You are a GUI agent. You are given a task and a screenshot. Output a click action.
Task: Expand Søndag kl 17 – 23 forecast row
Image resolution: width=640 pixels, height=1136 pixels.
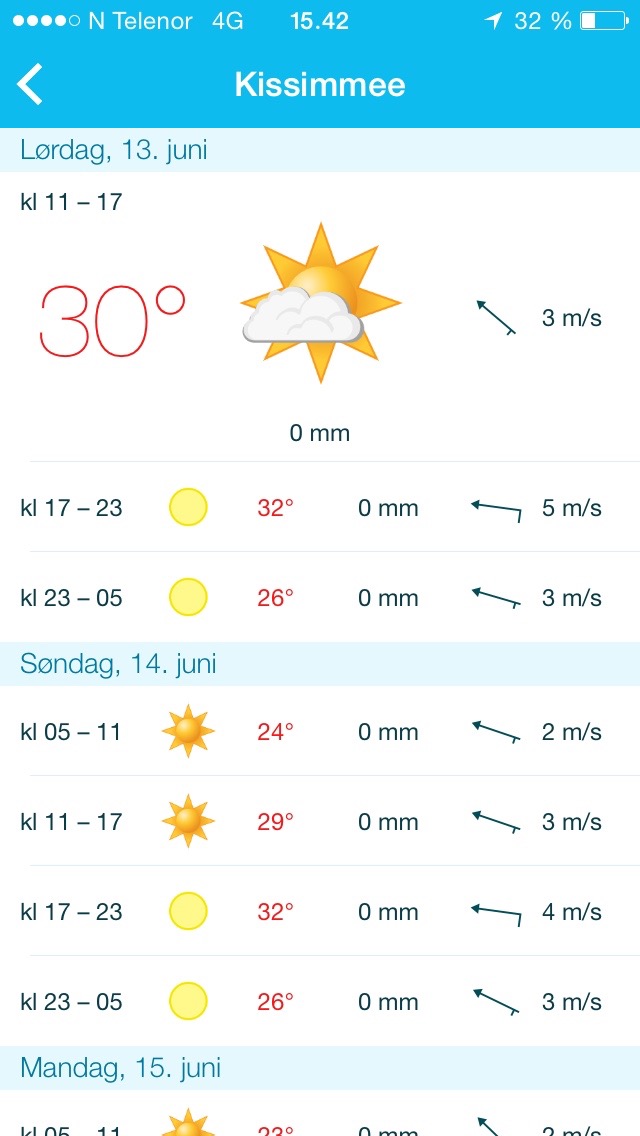point(320,912)
